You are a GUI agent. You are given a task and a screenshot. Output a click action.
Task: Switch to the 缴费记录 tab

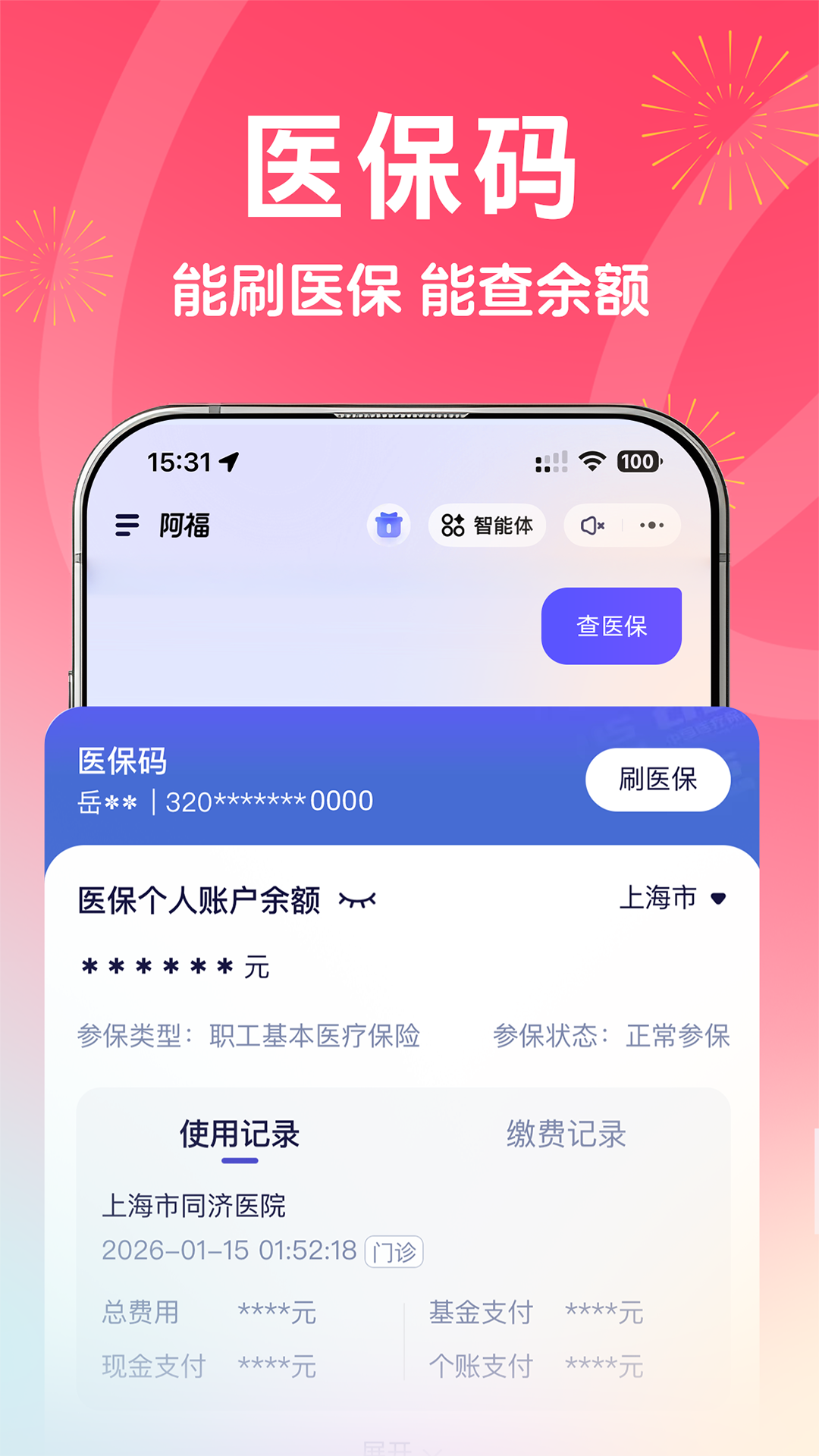566,1135
